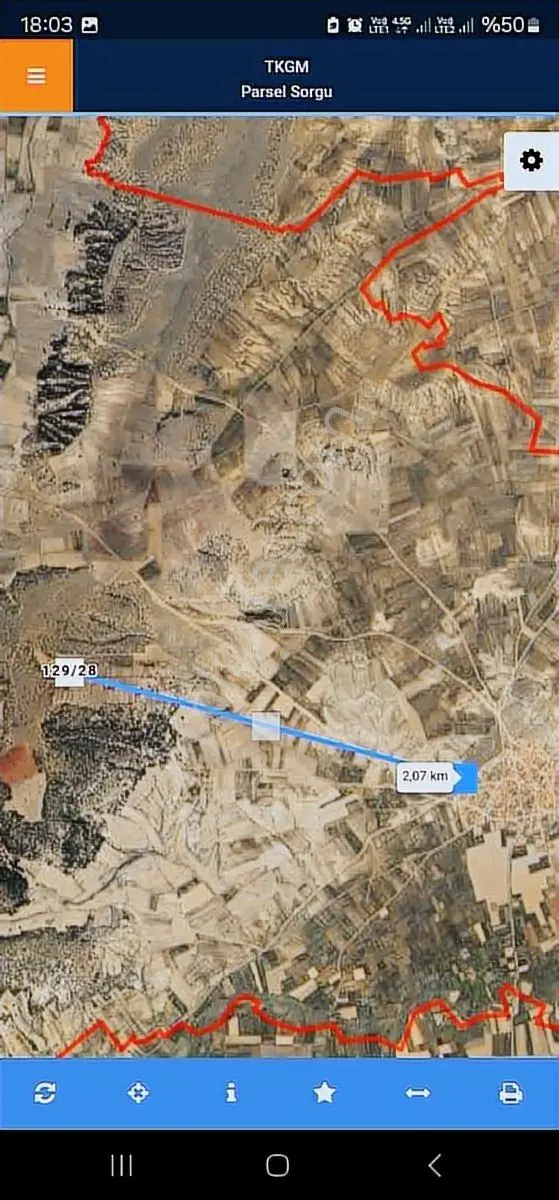Center map on my location

pyautogui.click(x=138, y=1093)
